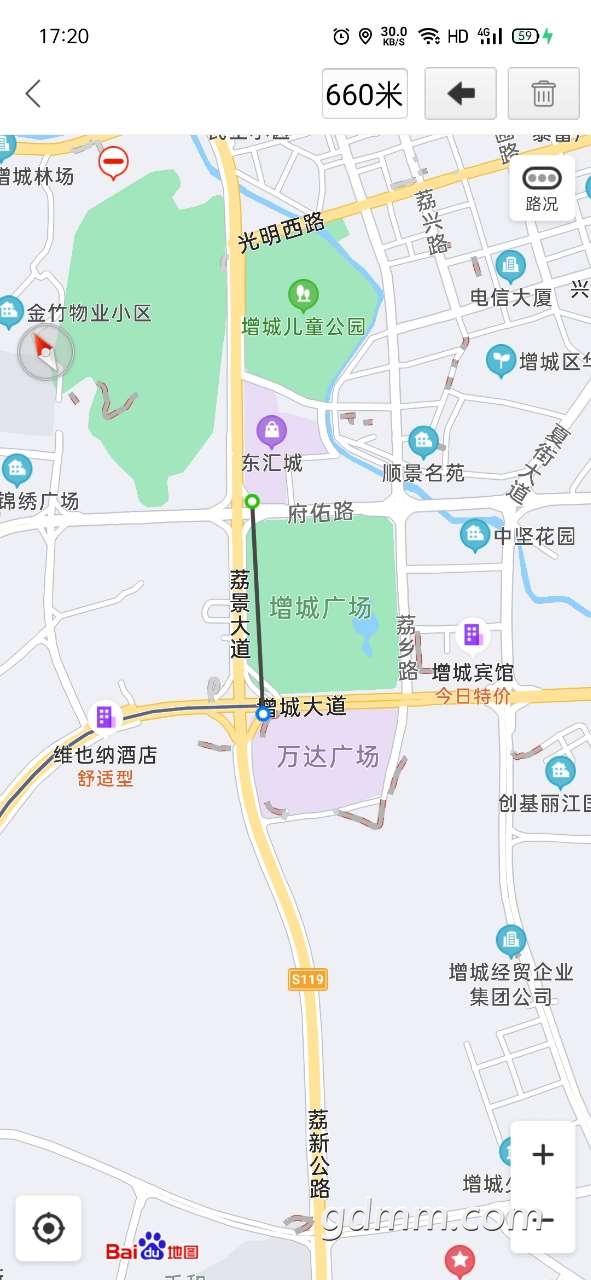Go back using the top-left arrow
Viewport: 591px width, 1280px height.
pos(33,94)
